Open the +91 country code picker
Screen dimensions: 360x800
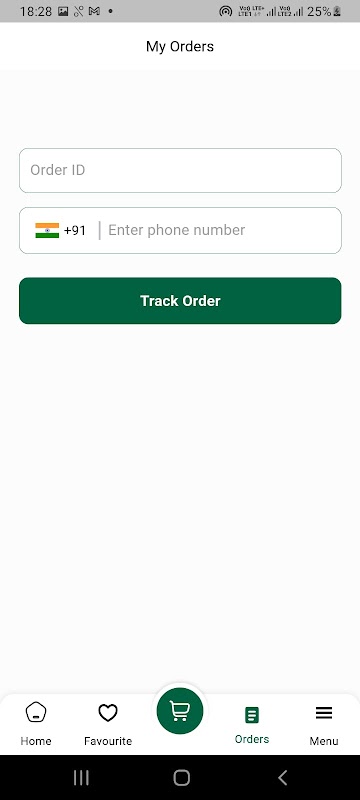coord(61,231)
